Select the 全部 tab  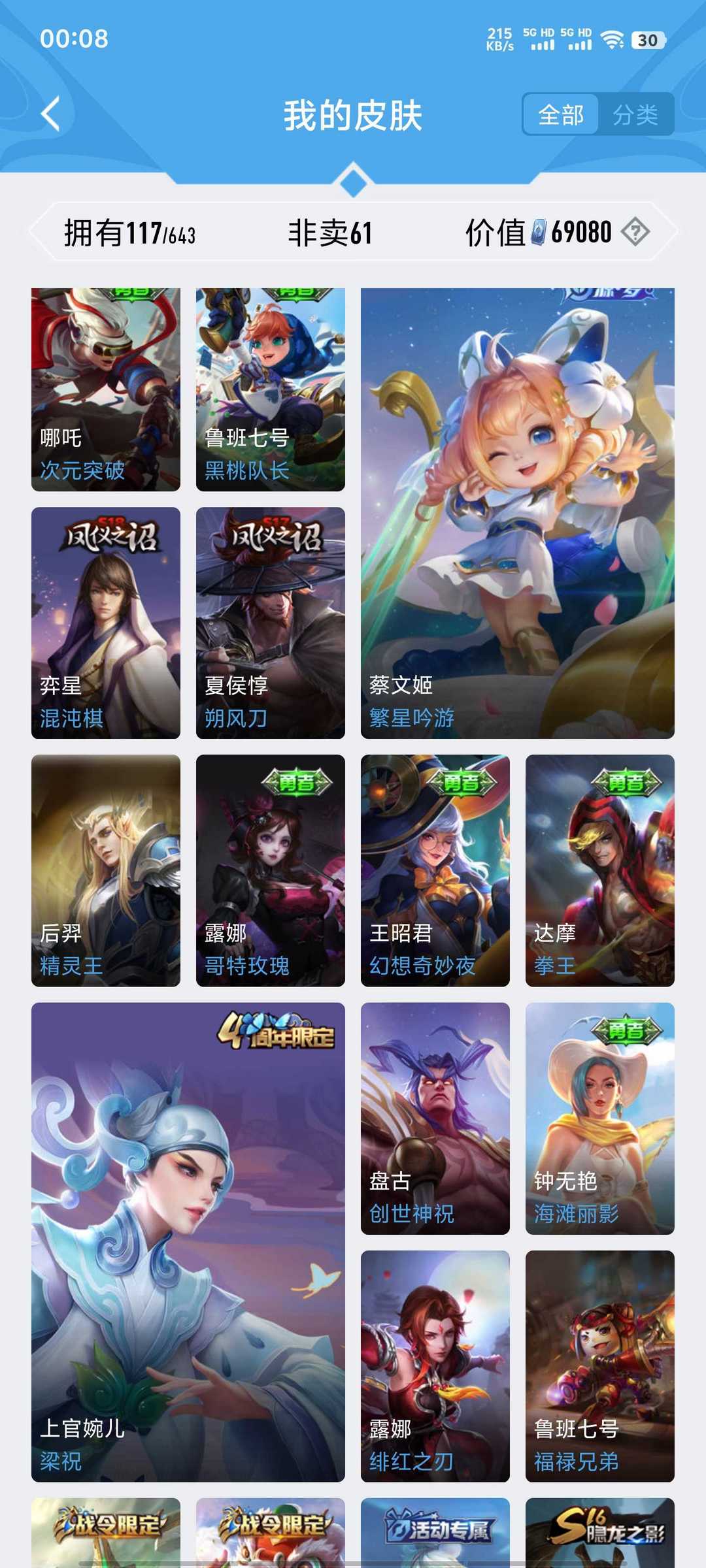click(x=561, y=115)
